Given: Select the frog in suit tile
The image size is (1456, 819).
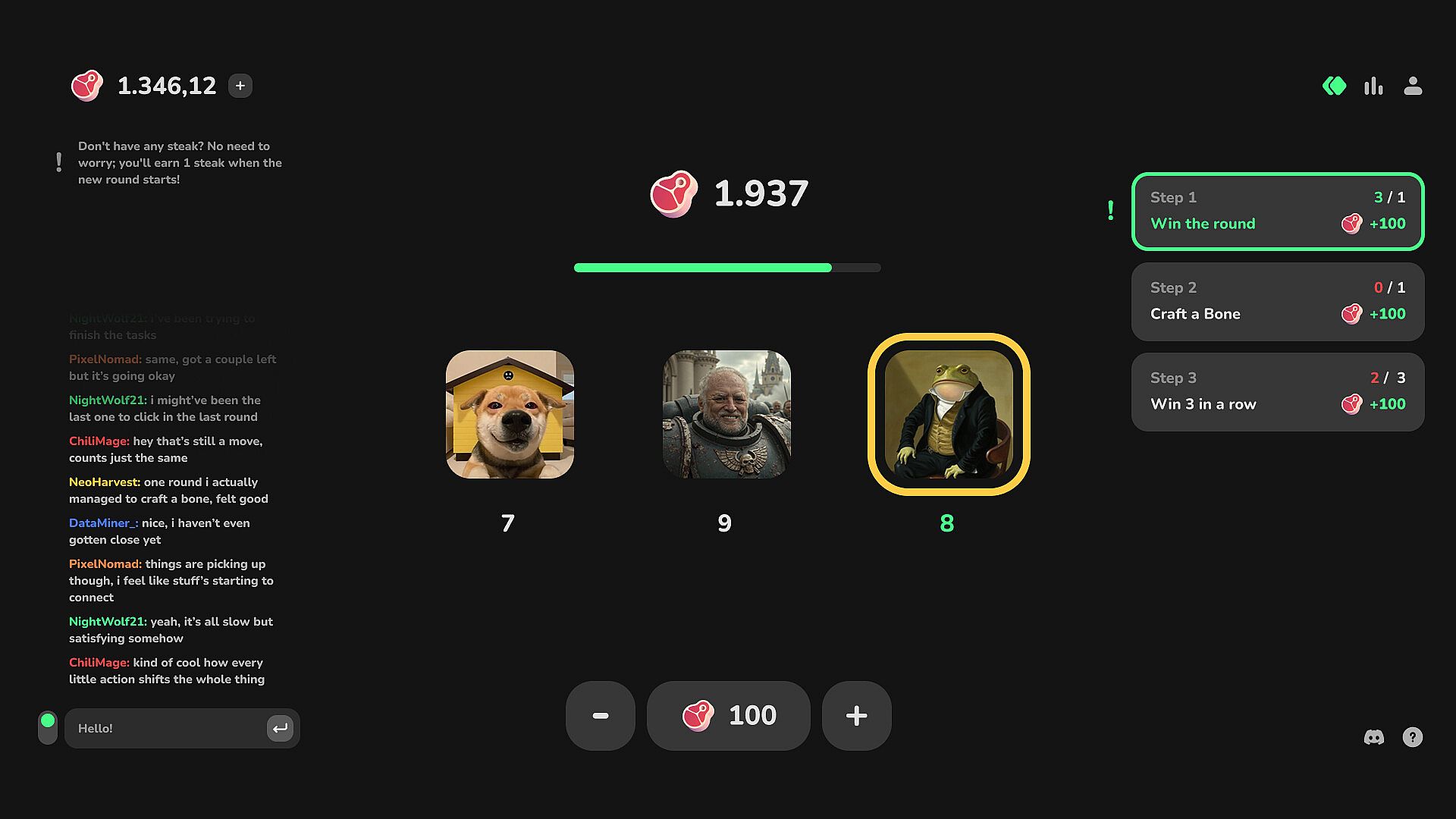Looking at the screenshot, I should point(949,414).
